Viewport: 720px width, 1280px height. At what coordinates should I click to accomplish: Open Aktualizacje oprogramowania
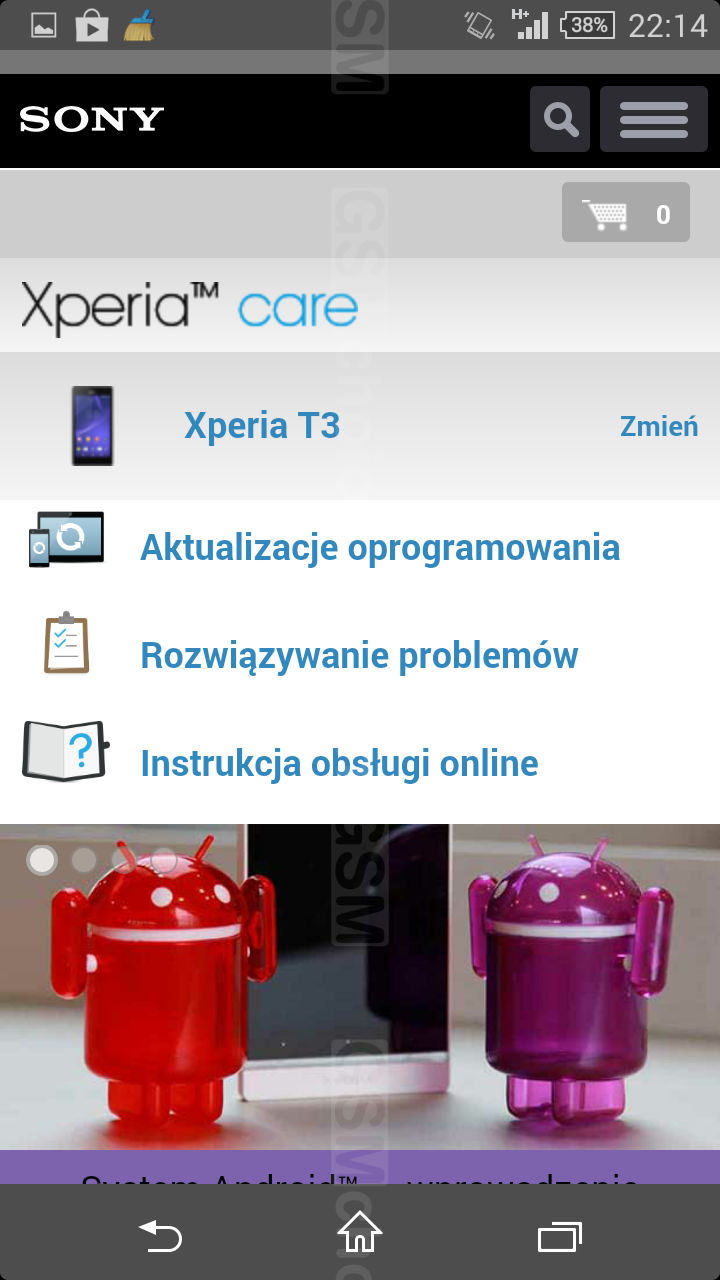[380, 547]
